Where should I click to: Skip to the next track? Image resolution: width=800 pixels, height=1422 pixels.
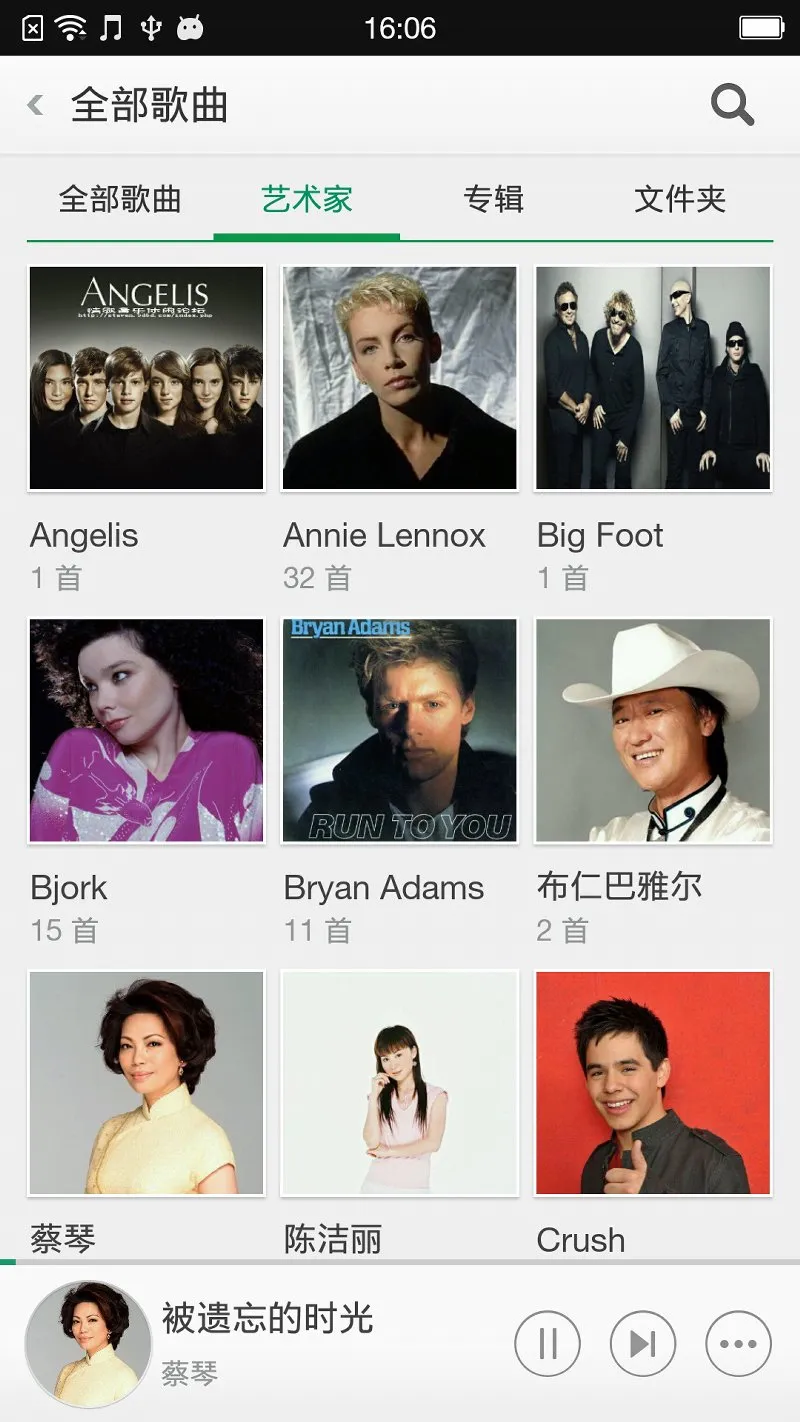(643, 1343)
